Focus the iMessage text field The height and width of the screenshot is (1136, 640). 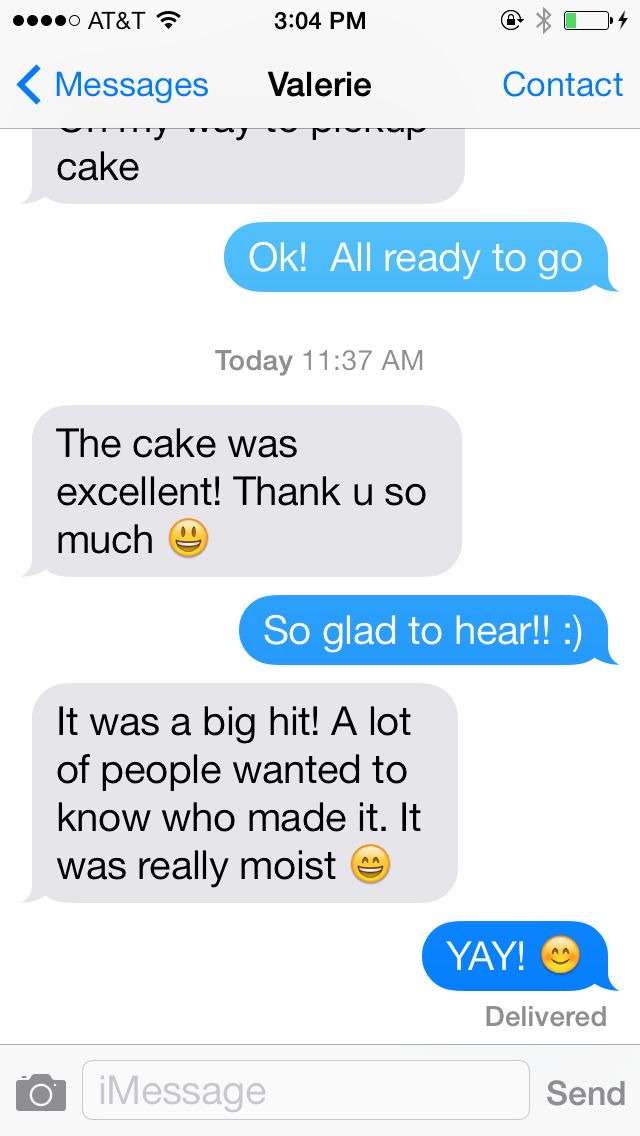tap(306, 1090)
